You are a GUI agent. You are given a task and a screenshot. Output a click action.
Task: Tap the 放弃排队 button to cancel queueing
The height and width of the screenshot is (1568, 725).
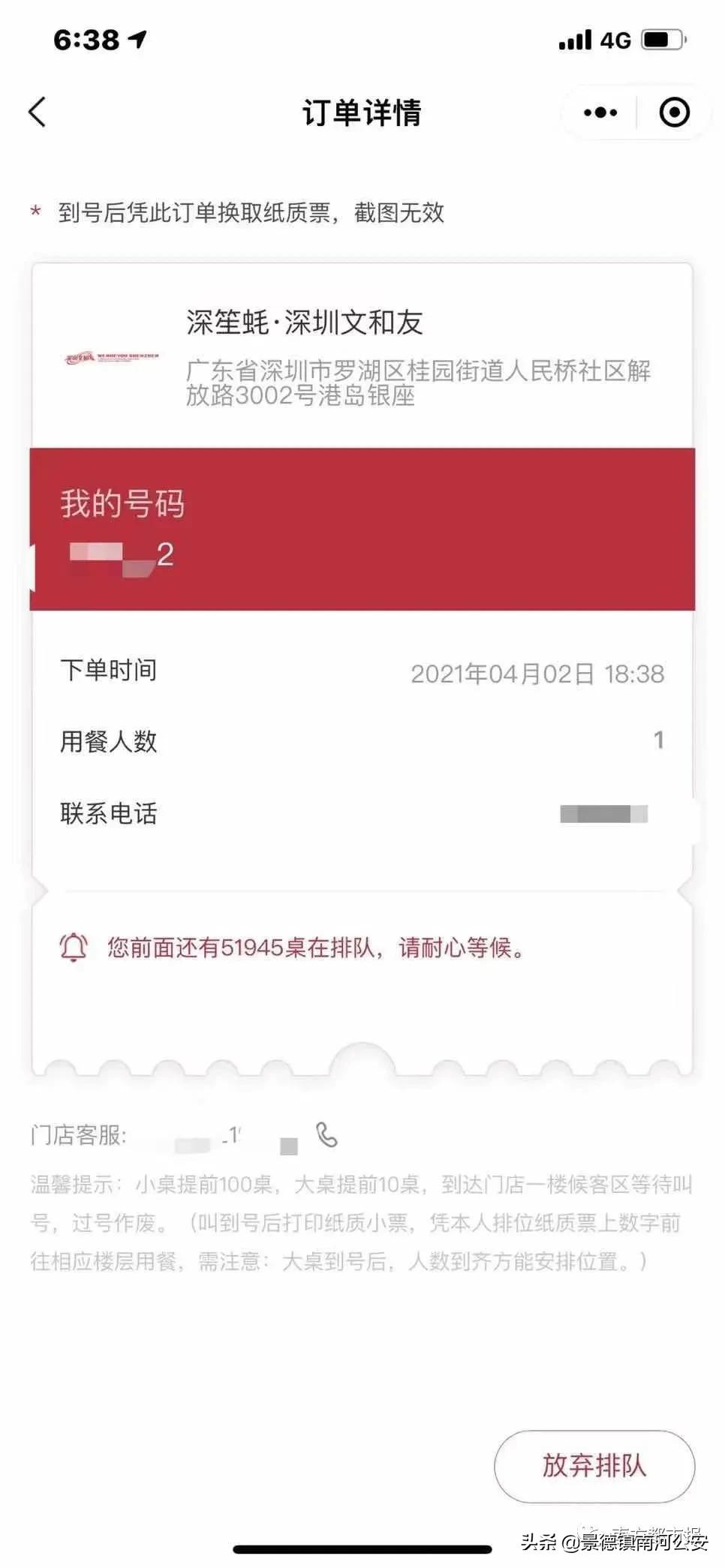[594, 1466]
